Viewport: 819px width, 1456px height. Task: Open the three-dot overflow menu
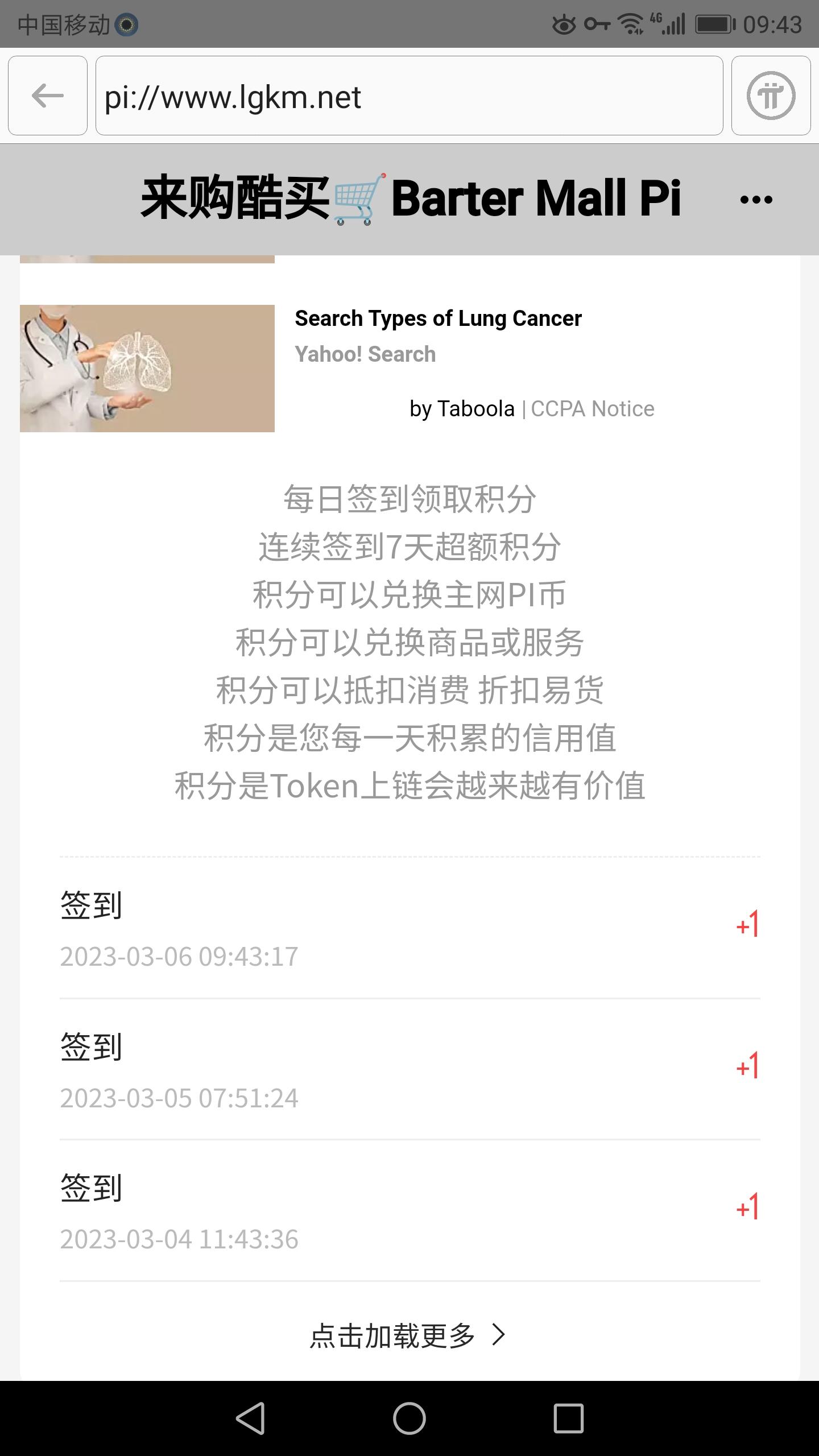(756, 200)
